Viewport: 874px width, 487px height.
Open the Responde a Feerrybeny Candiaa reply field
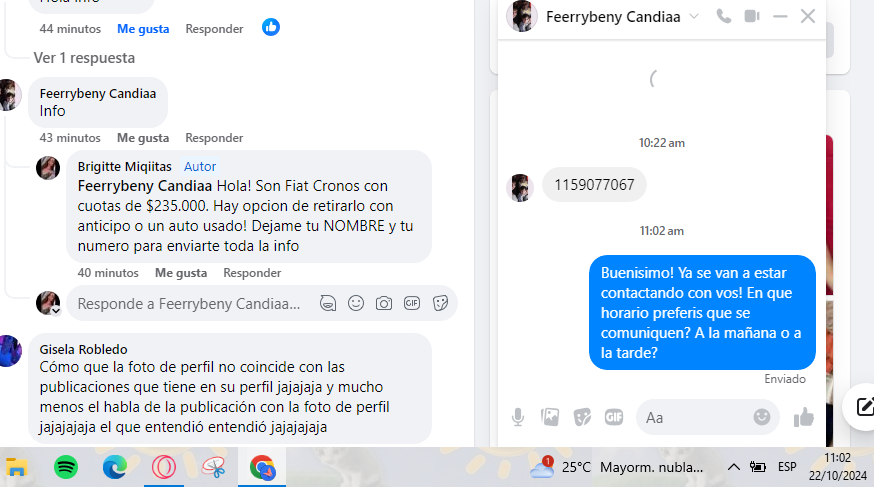[190, 303]
